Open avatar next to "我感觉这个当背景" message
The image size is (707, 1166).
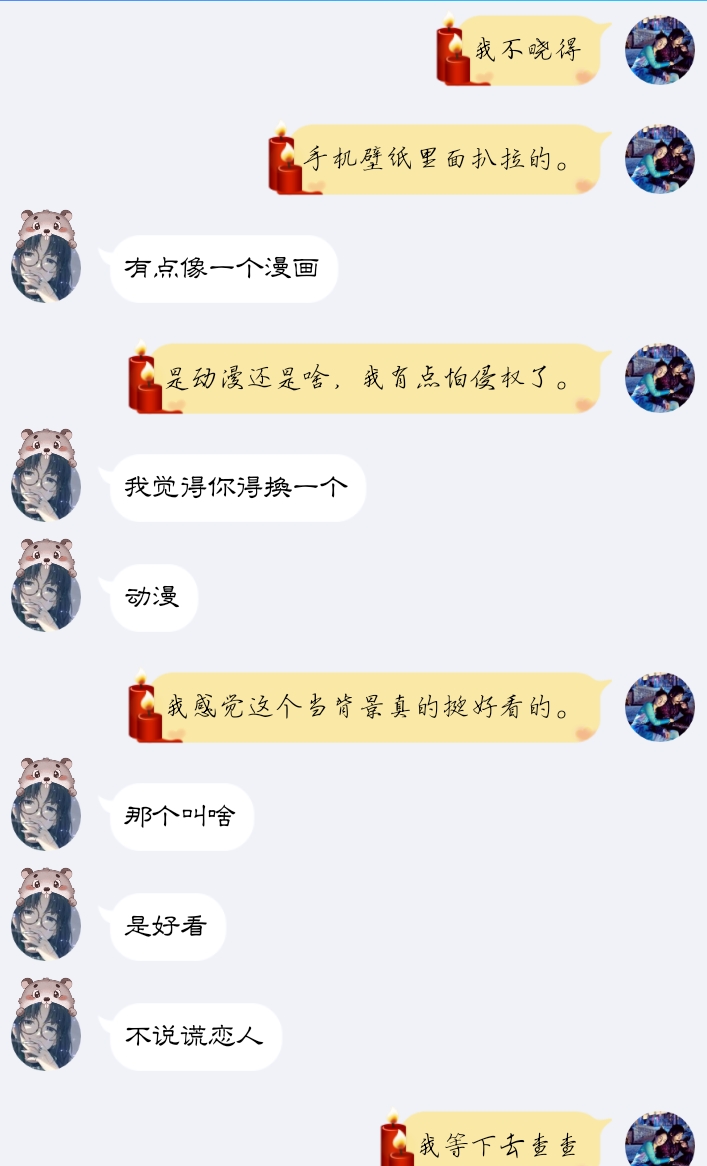[x=659, y=707]
